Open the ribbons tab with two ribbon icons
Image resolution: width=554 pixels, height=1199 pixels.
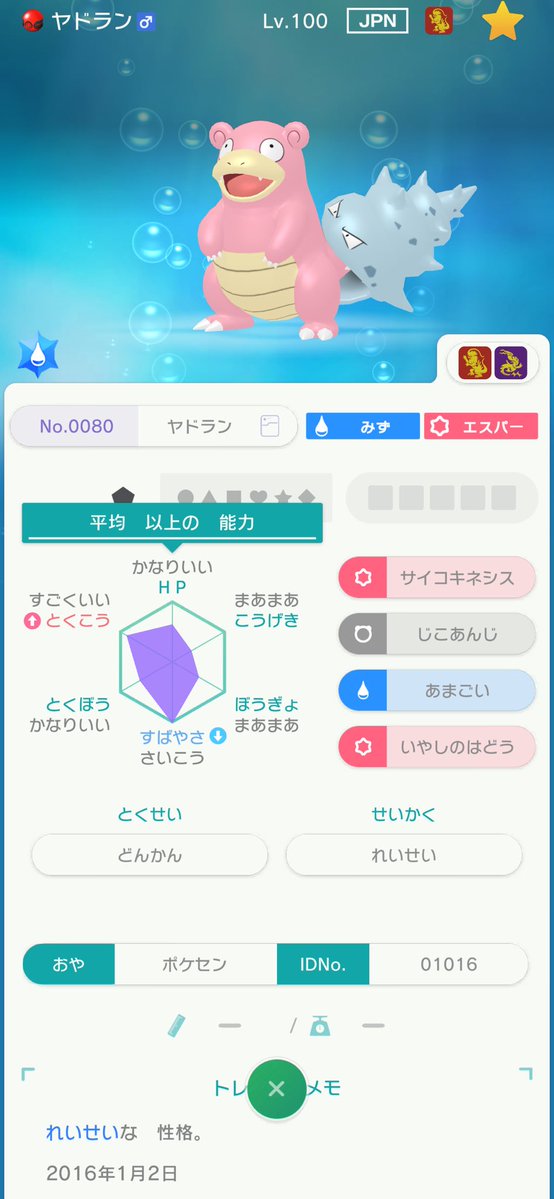click(493, 362)
